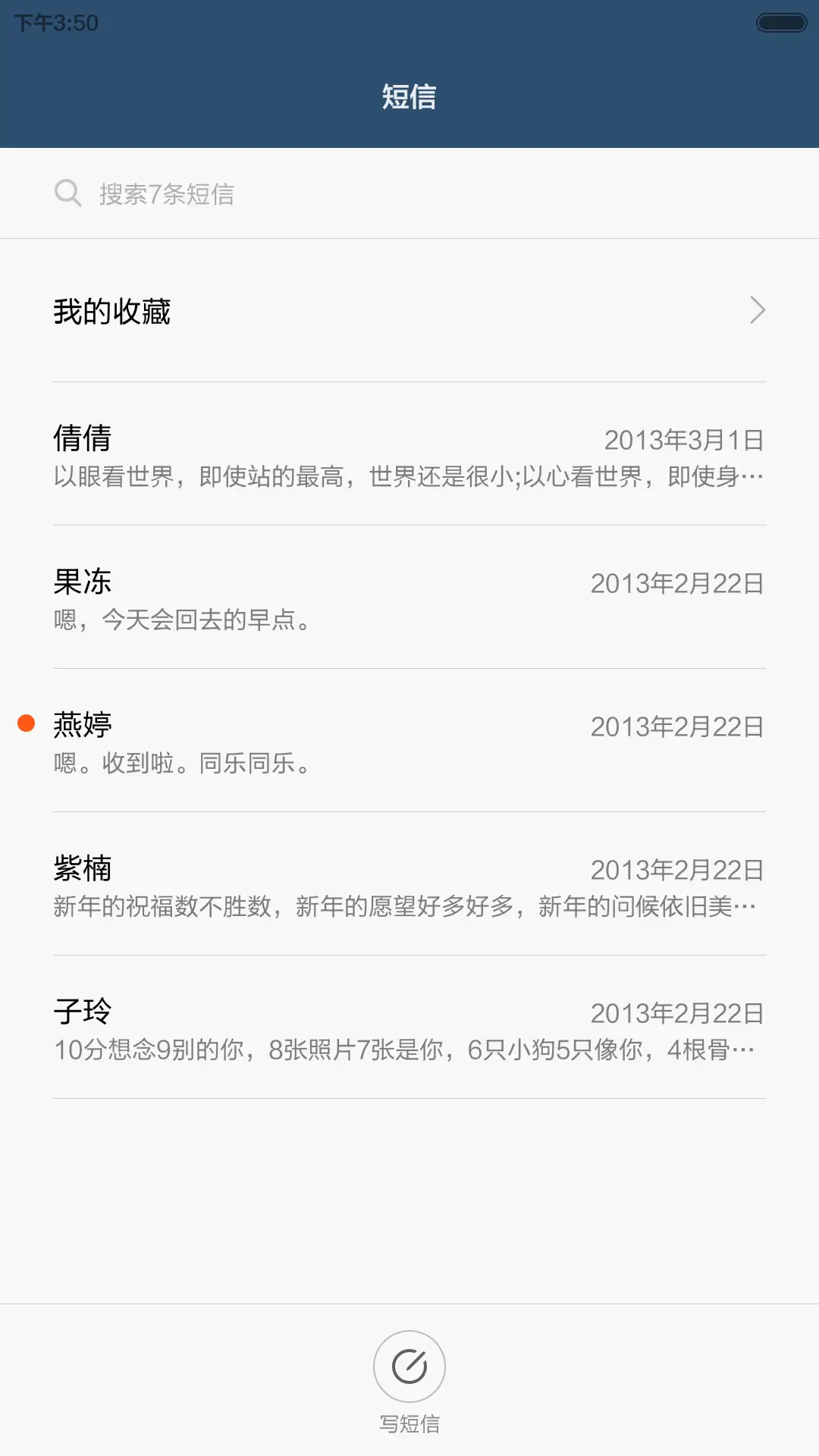Screen dimensions: 819x1456
Task: Open the chat with 果冻
Action: point(409,599)
